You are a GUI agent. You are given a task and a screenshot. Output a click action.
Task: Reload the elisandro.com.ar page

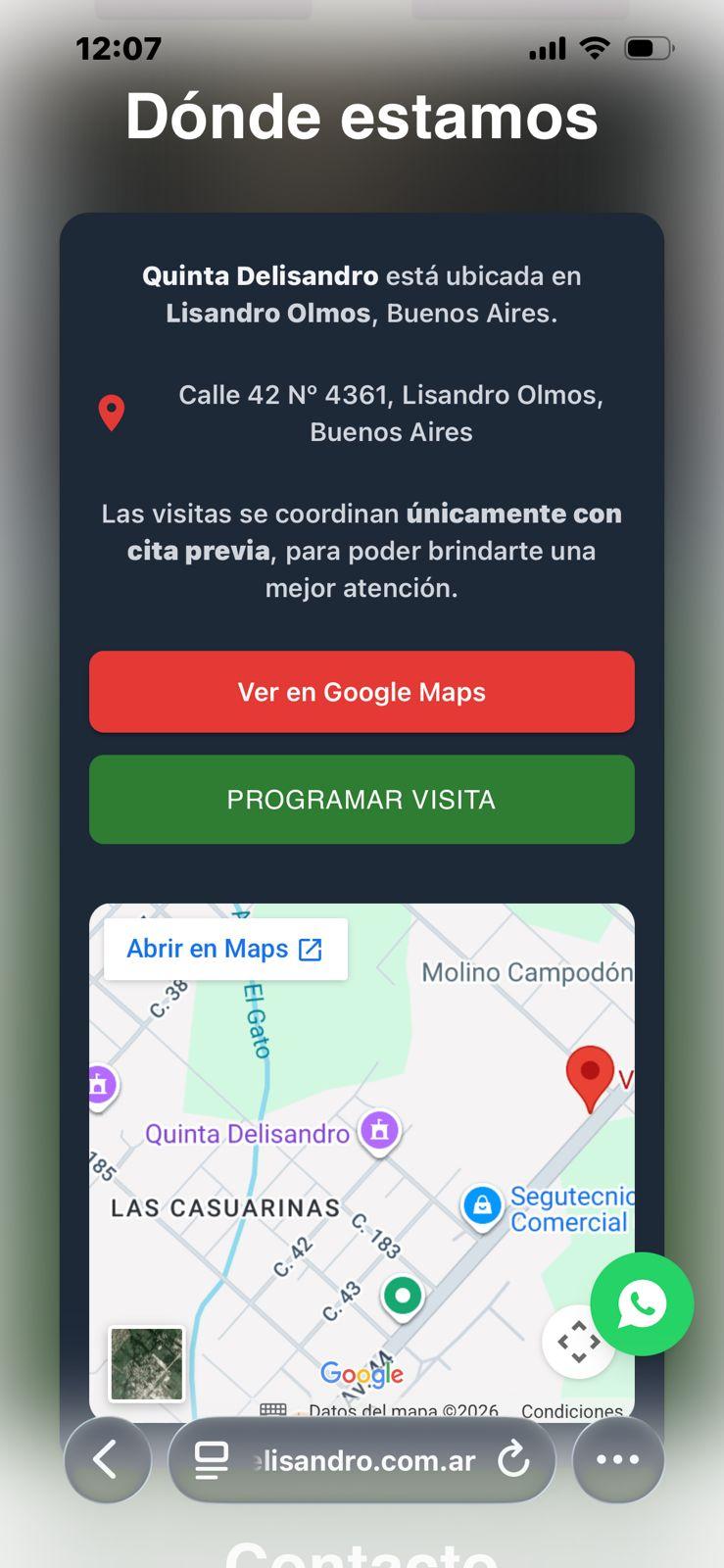[513, 1460]
